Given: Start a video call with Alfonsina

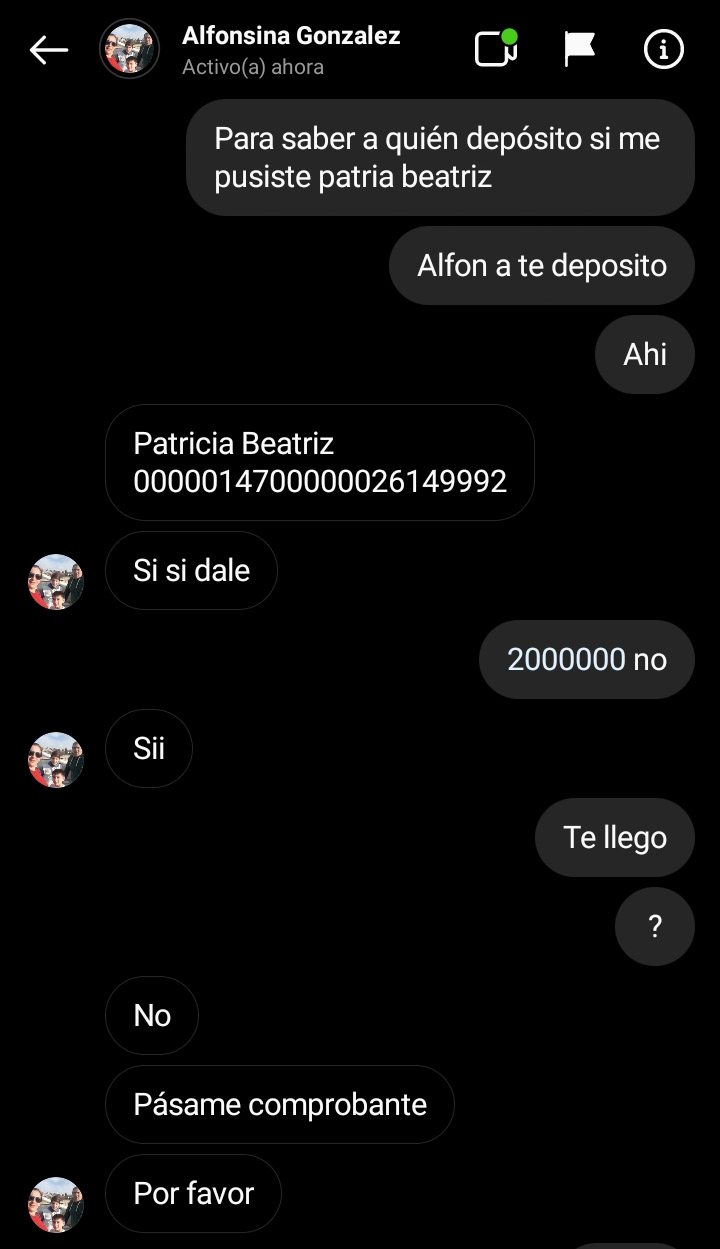Looking at the screenshot, I should click(496, 49).
